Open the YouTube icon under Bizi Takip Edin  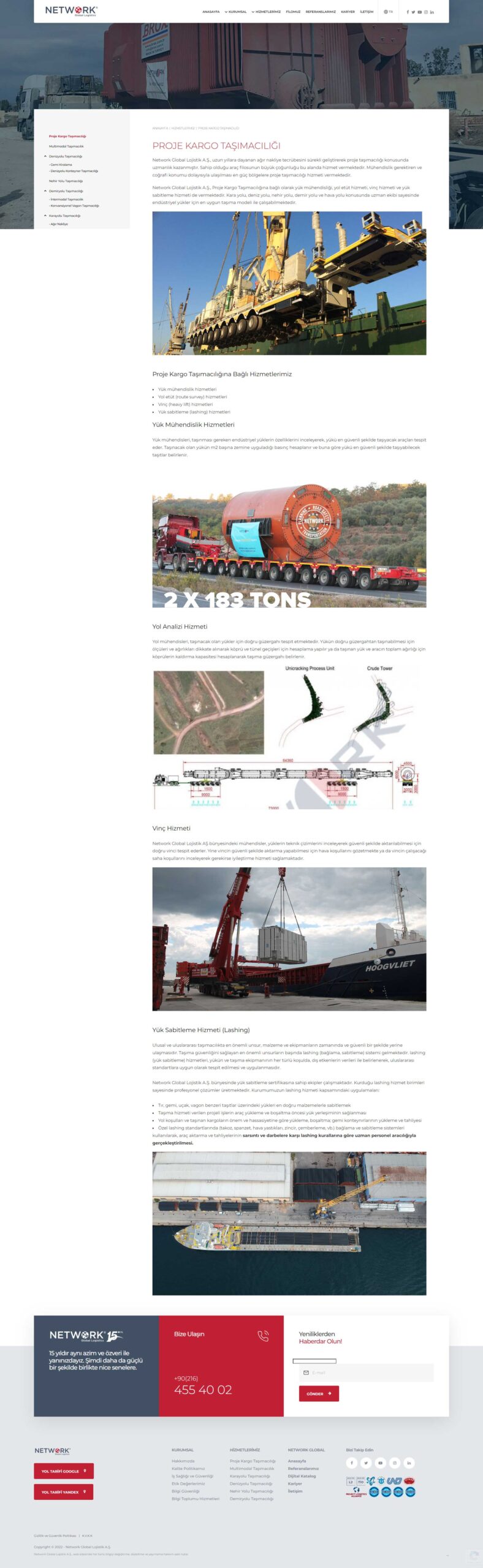pyautogui.click(x=380, y=1463)
